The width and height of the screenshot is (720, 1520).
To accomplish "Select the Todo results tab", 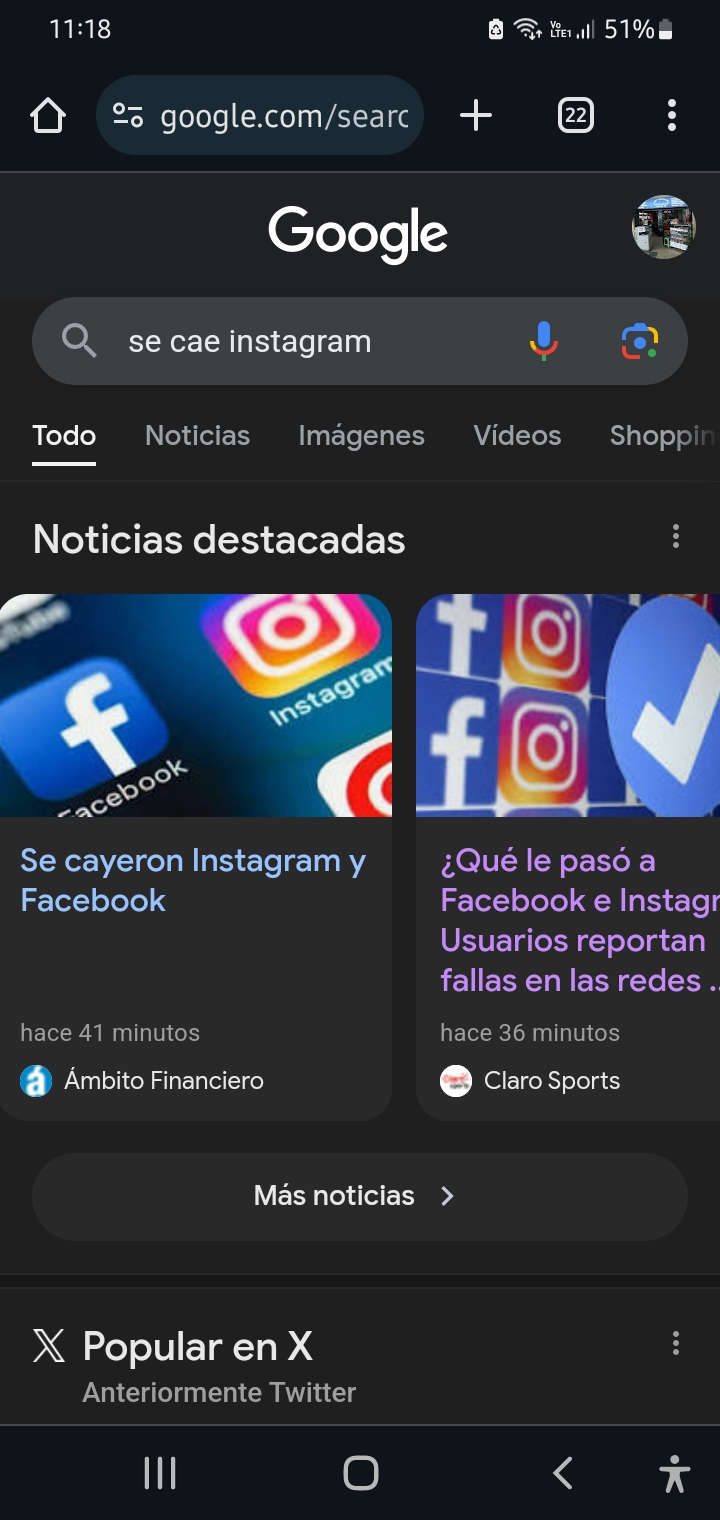I will [64, 436].
